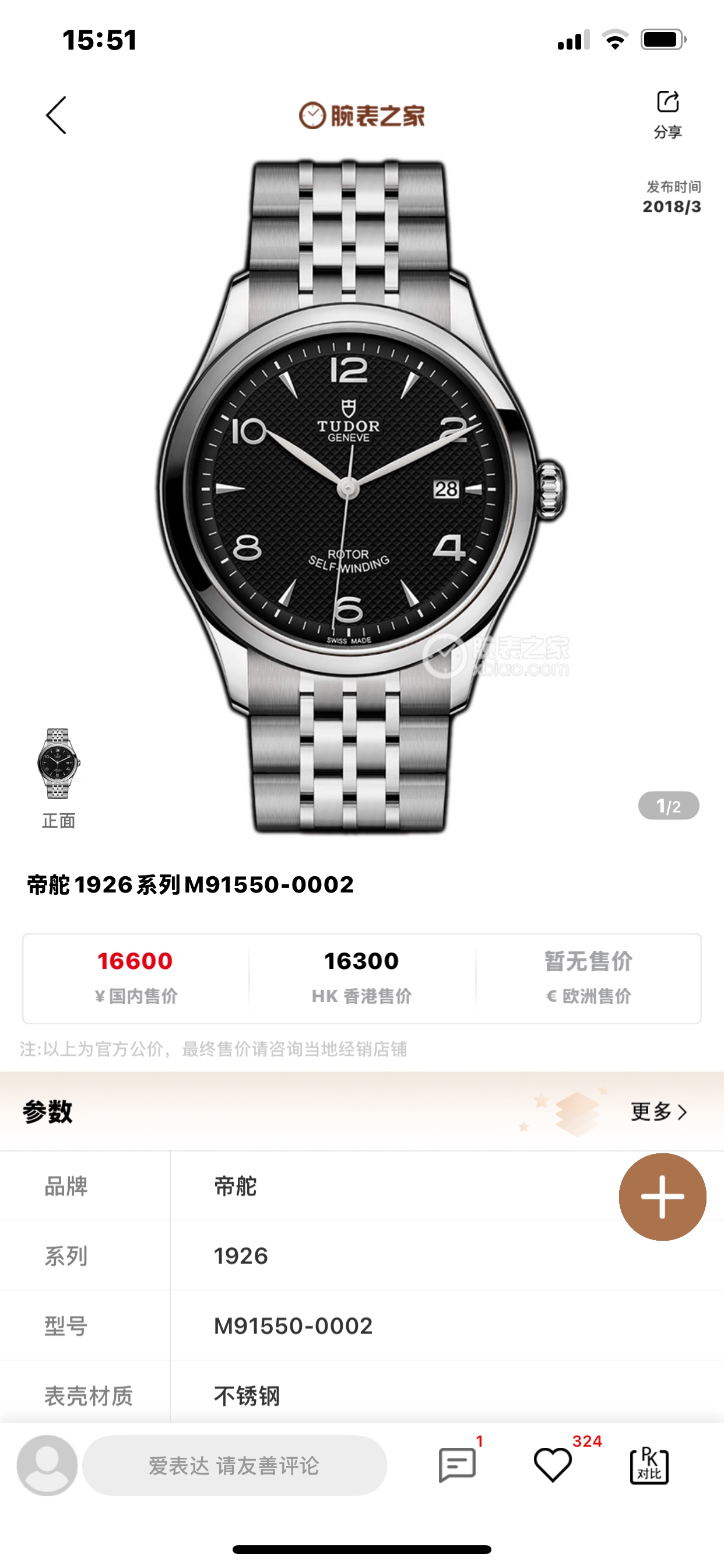Share this watch page via 分享

(x=667, y=113)
